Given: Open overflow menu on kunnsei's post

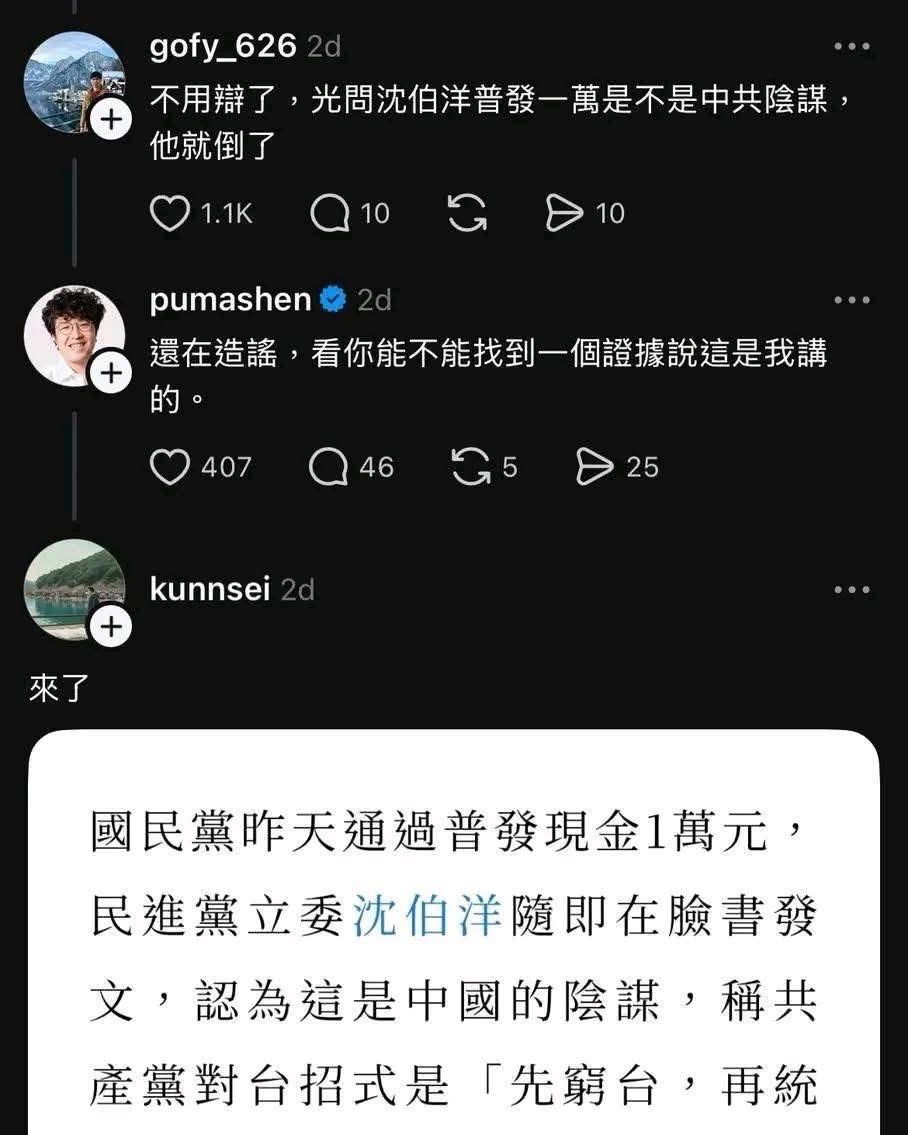Looking at the screenshot, I should (851, 590).
